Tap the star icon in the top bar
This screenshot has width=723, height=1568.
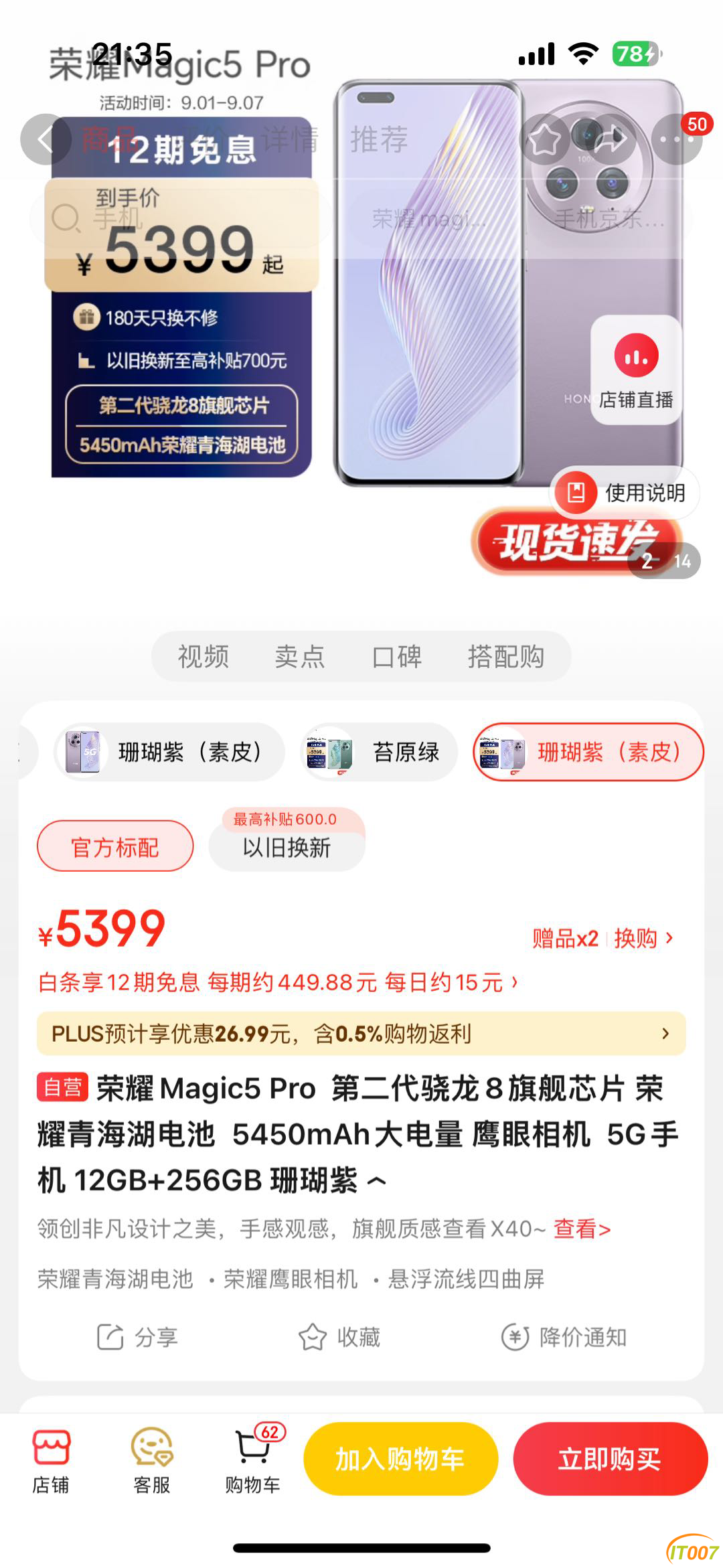tap(544, 140)
